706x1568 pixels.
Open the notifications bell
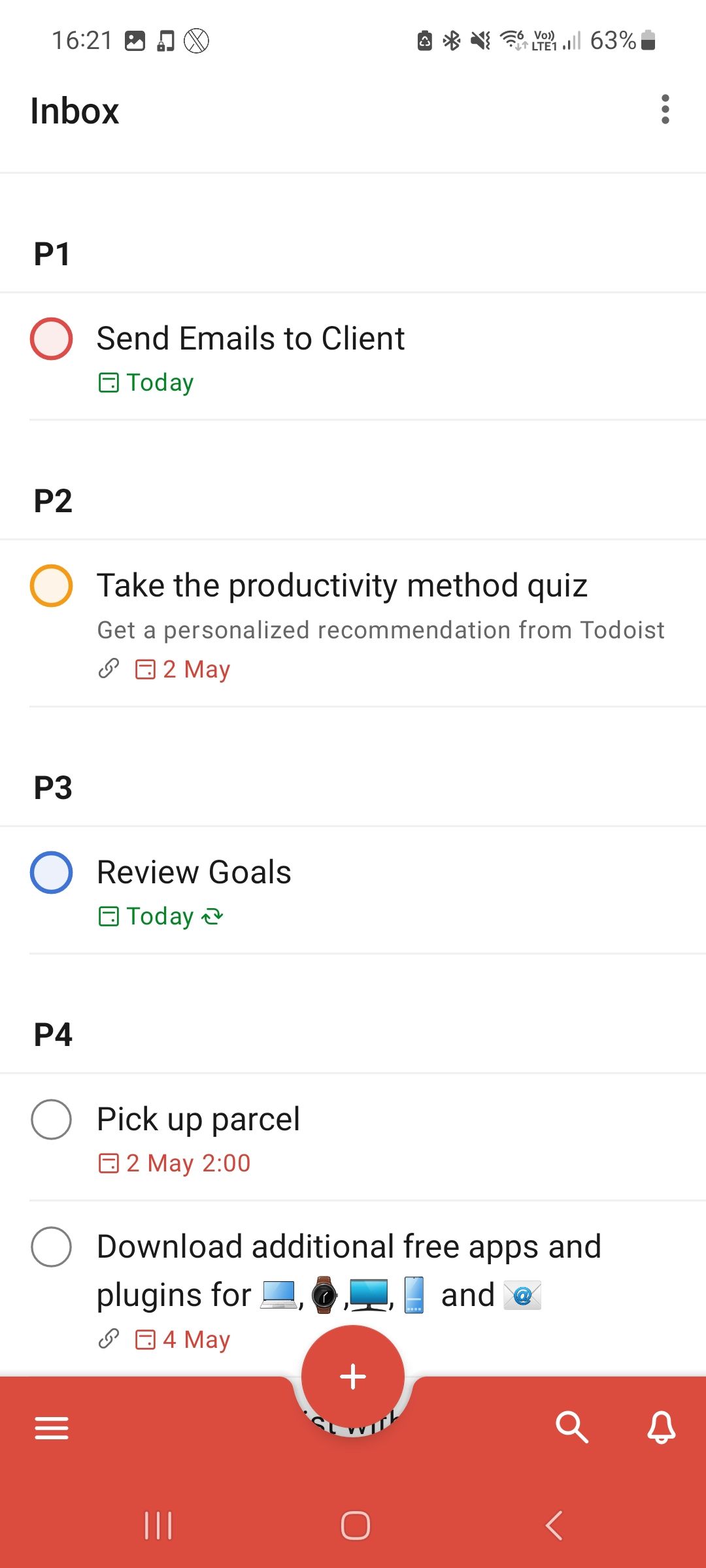pyautogui.click(x=661, y=1427)
